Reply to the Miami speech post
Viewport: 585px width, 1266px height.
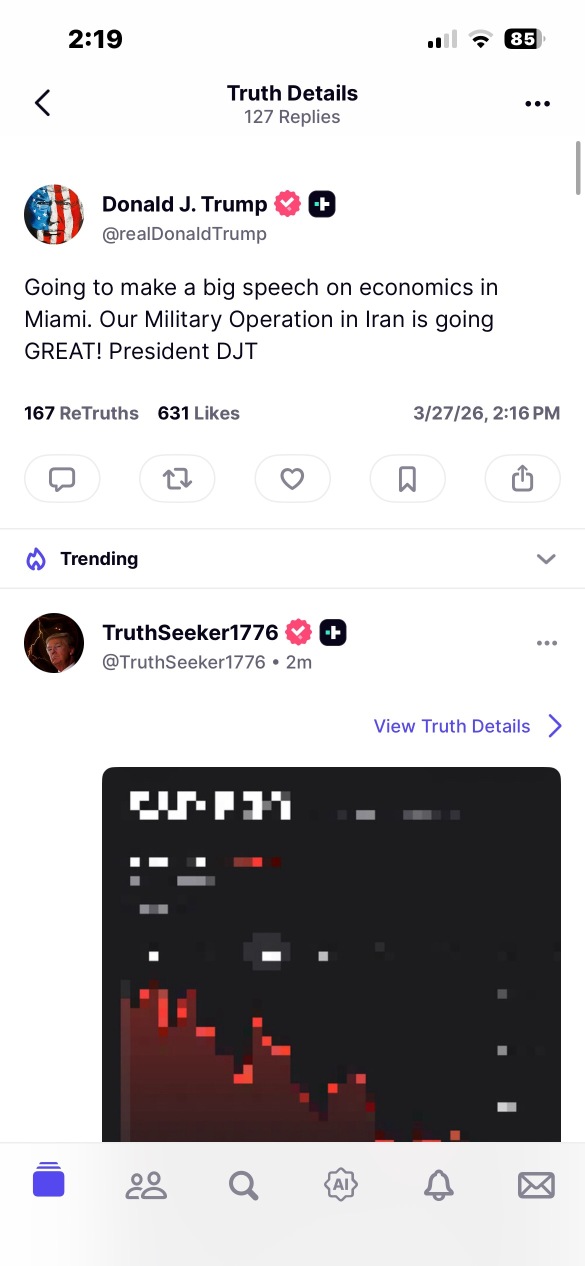coord(62,479)
